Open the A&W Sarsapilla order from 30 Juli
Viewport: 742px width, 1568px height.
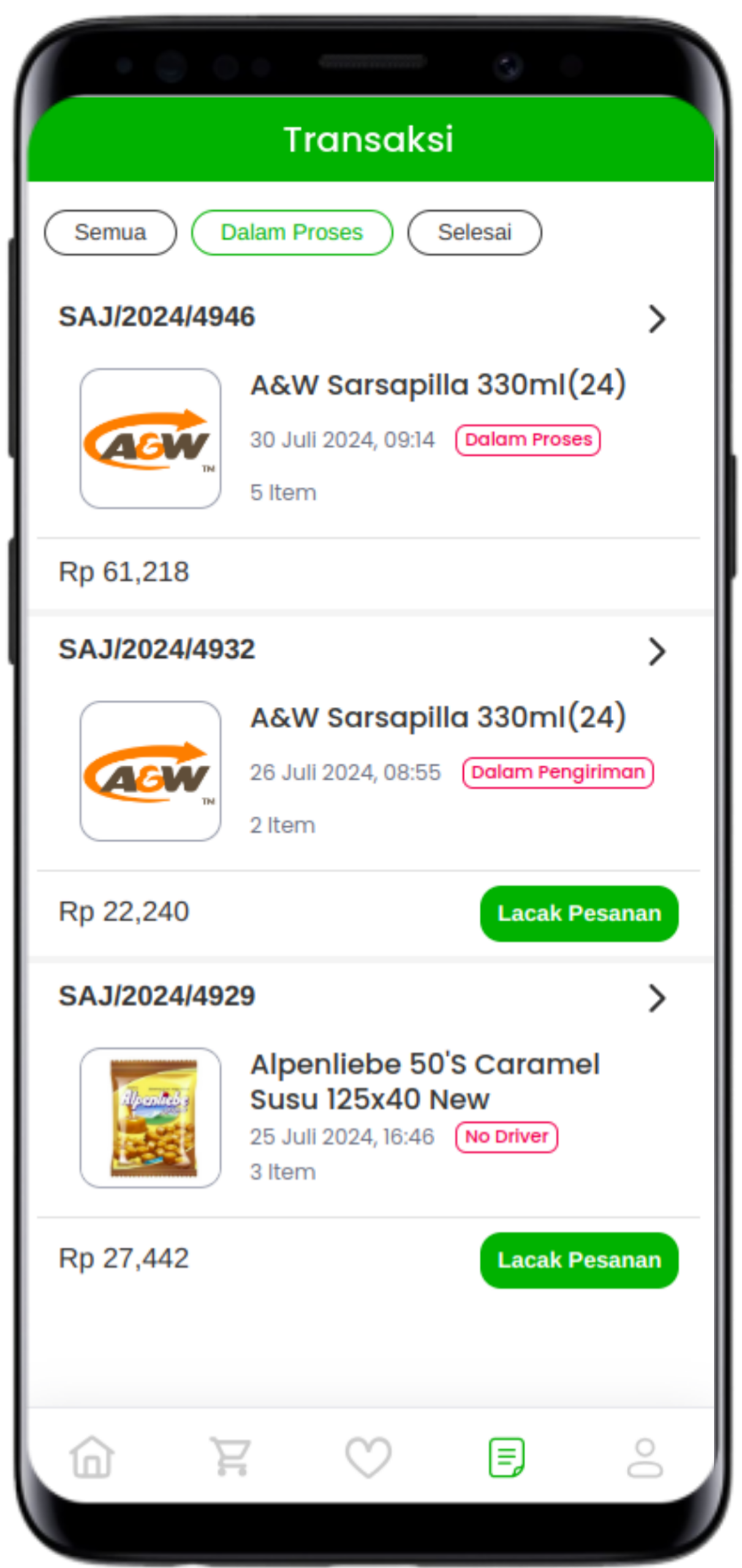(437, 385)
